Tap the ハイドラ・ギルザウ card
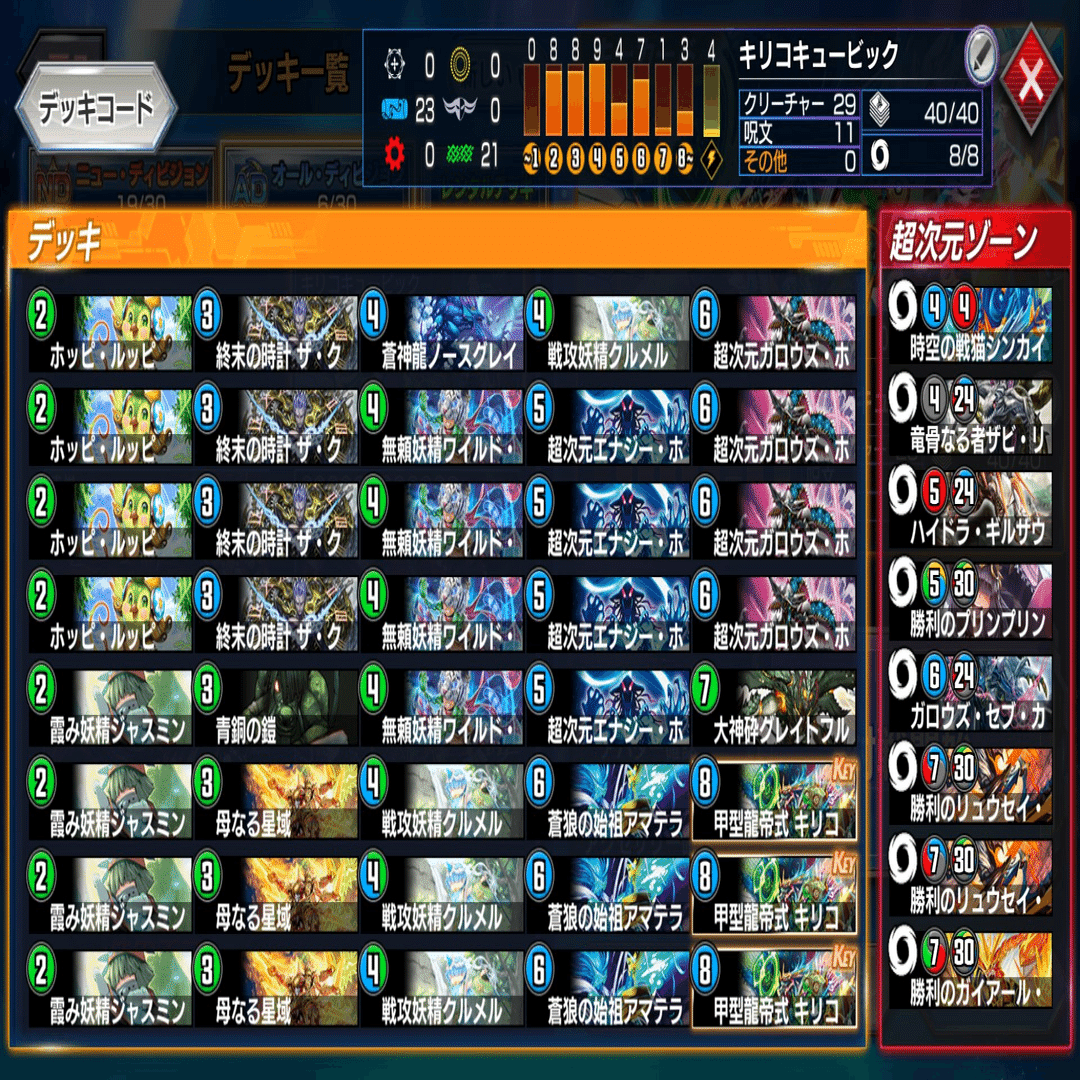Viewport: 1080px width, 1080px height. click(x=970, y=512)
